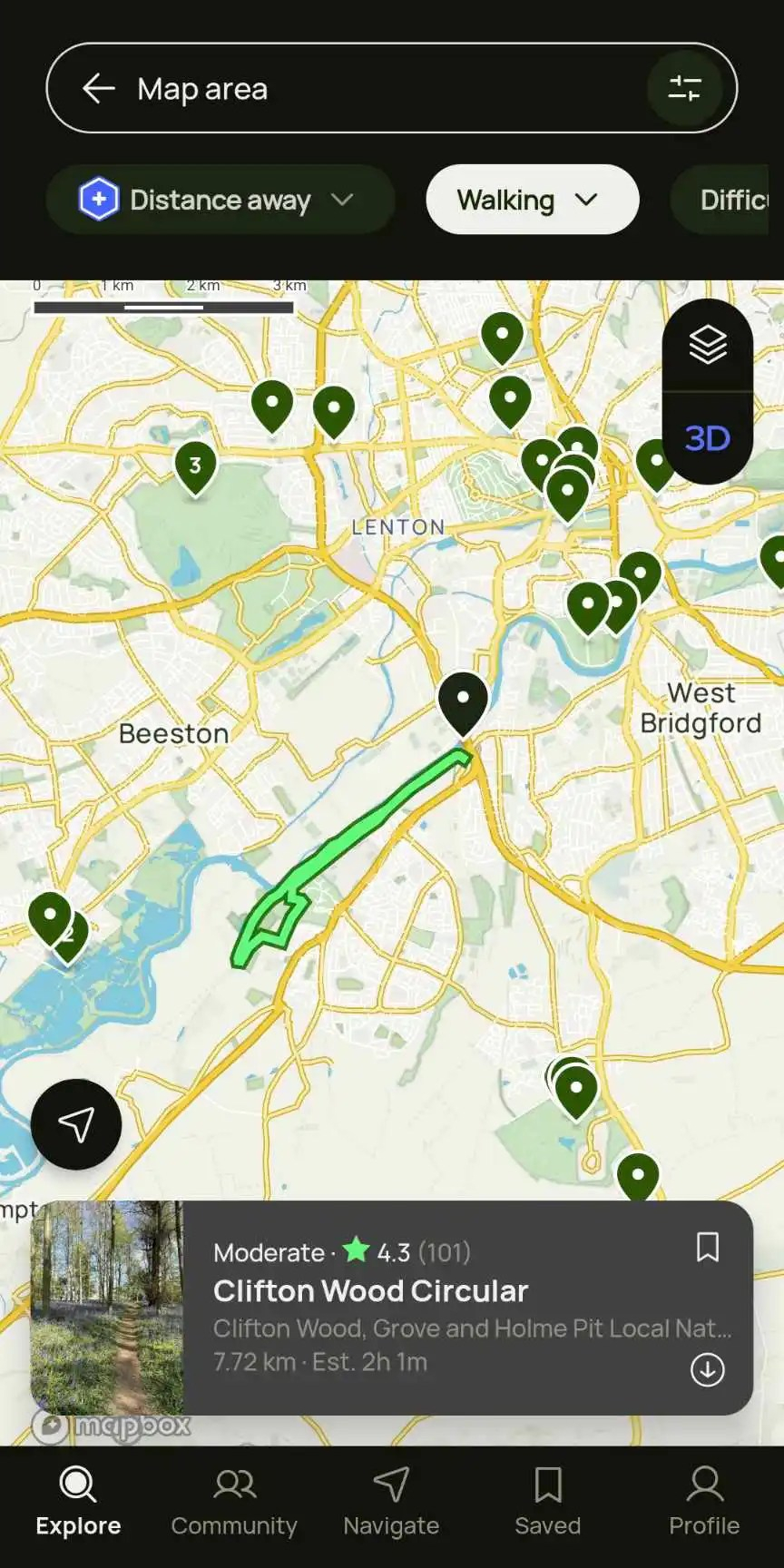Open the Walking activity dropdown

click(x=532, y=200)
